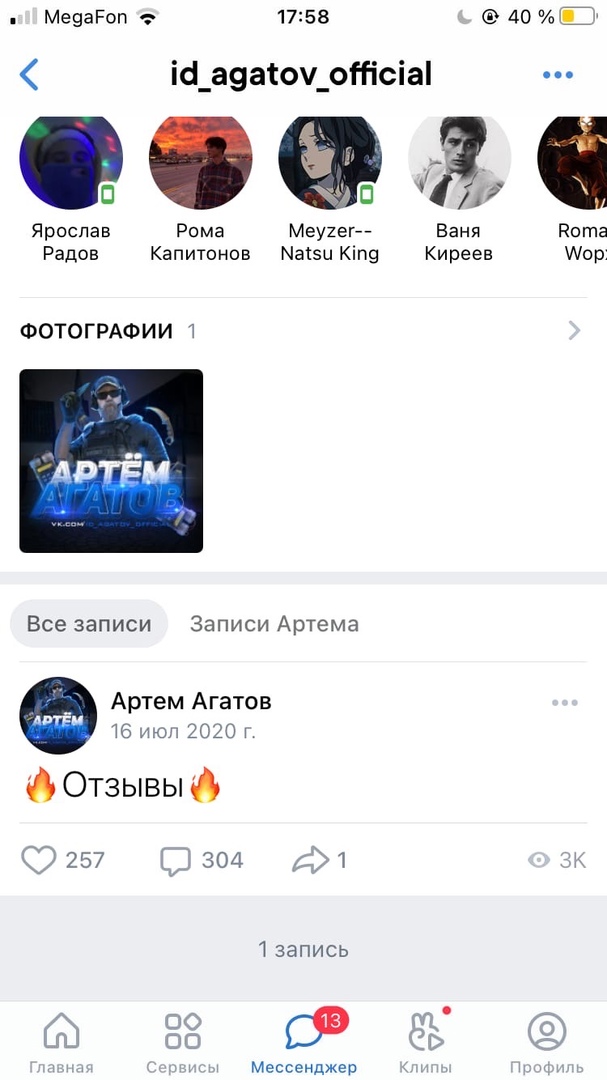Image resolution: width=607 pixels, height=1080 pixels.
Task: Open the Мессенджер tab
Action: pyautogui.click(x=303, y=1042)
